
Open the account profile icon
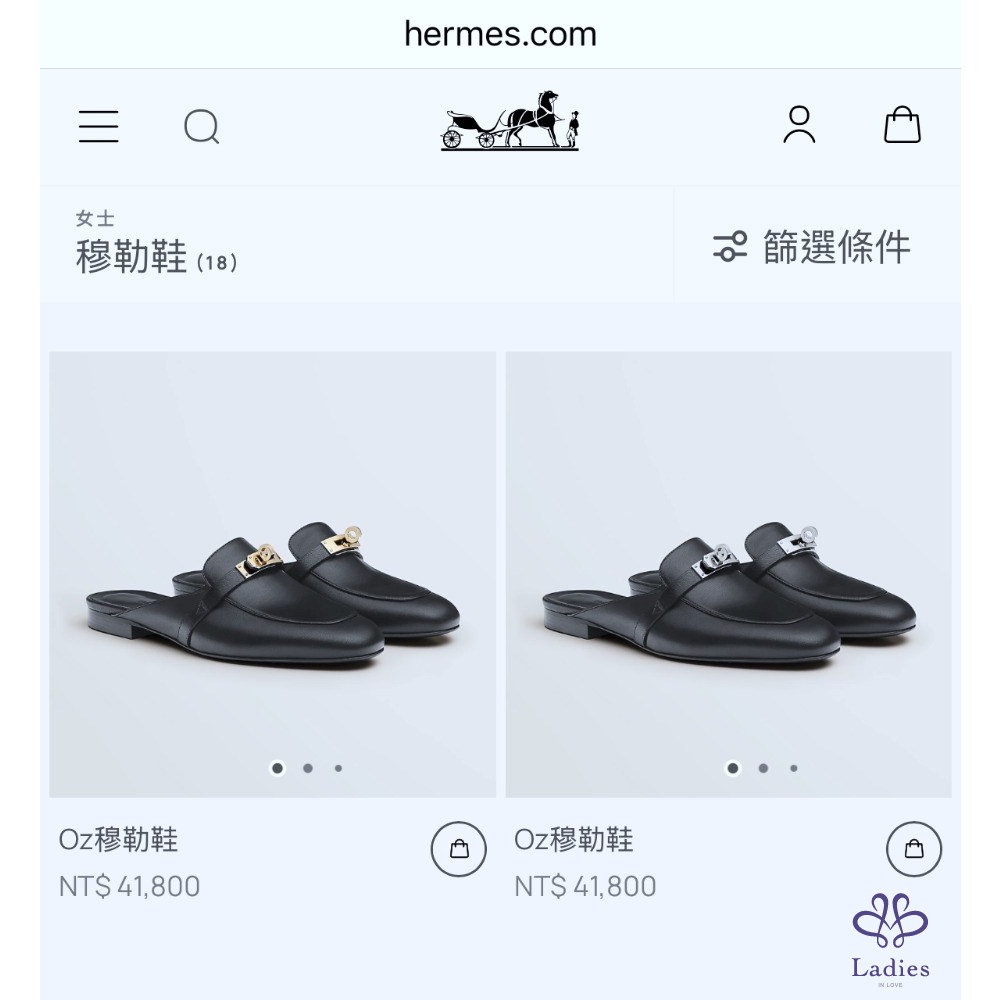pos(799,125)
